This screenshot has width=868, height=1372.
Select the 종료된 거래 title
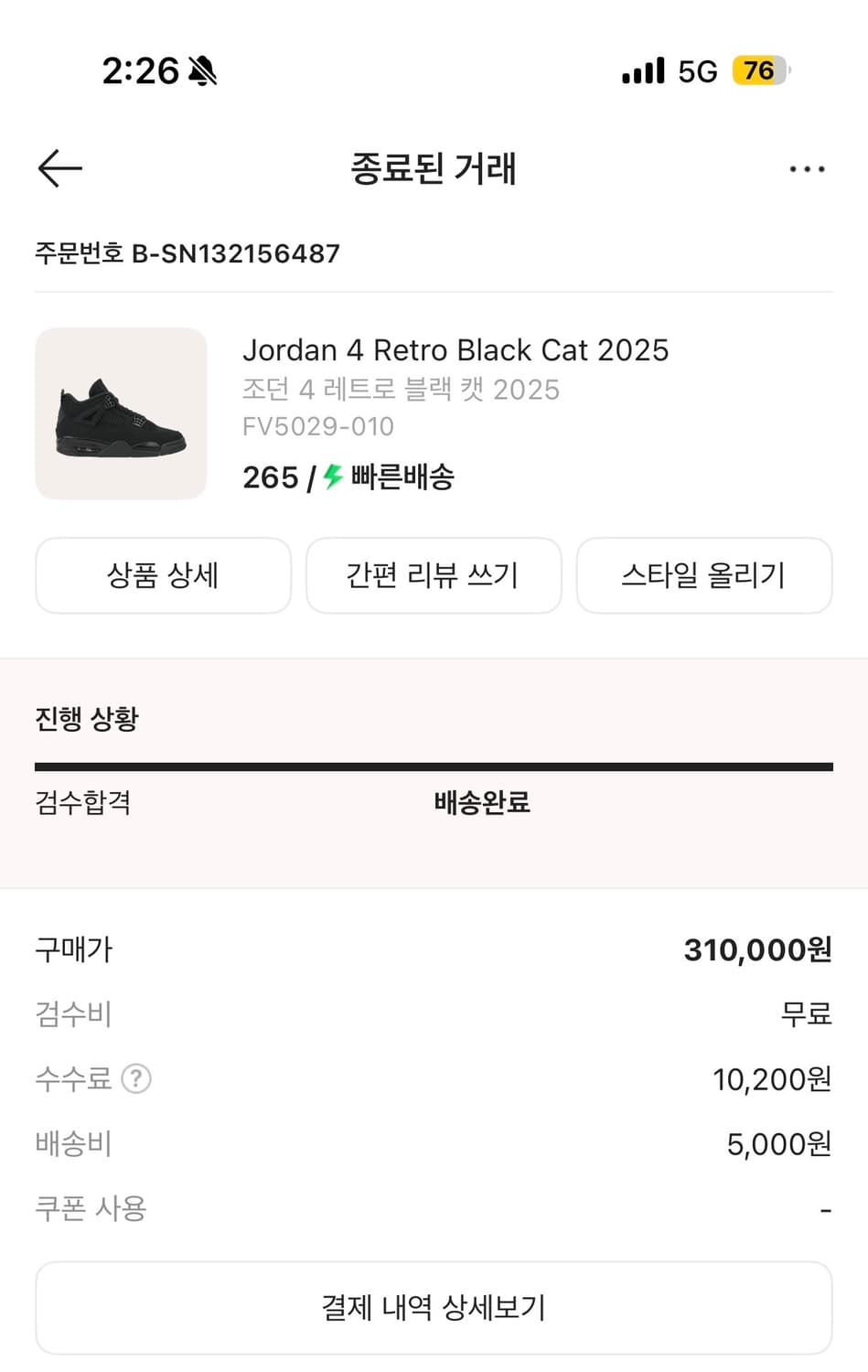pyautogui.click(x=433, y=169)
